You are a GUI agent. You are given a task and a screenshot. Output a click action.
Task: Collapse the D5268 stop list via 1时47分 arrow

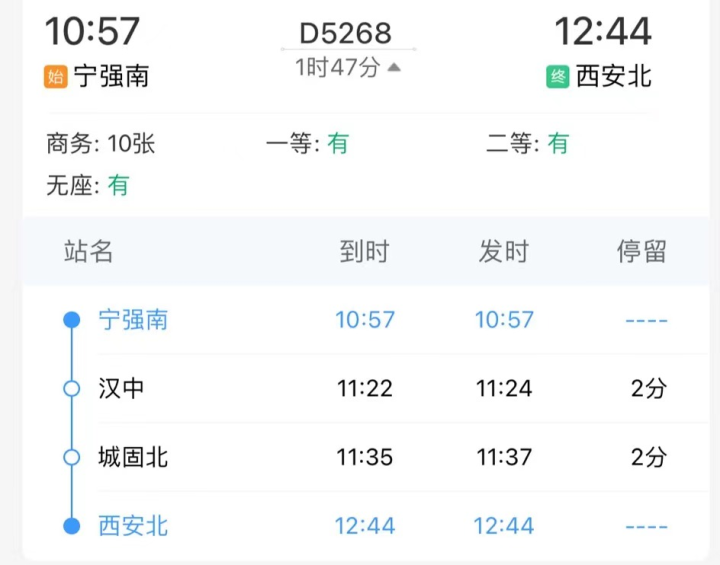(x=393, y=68)
